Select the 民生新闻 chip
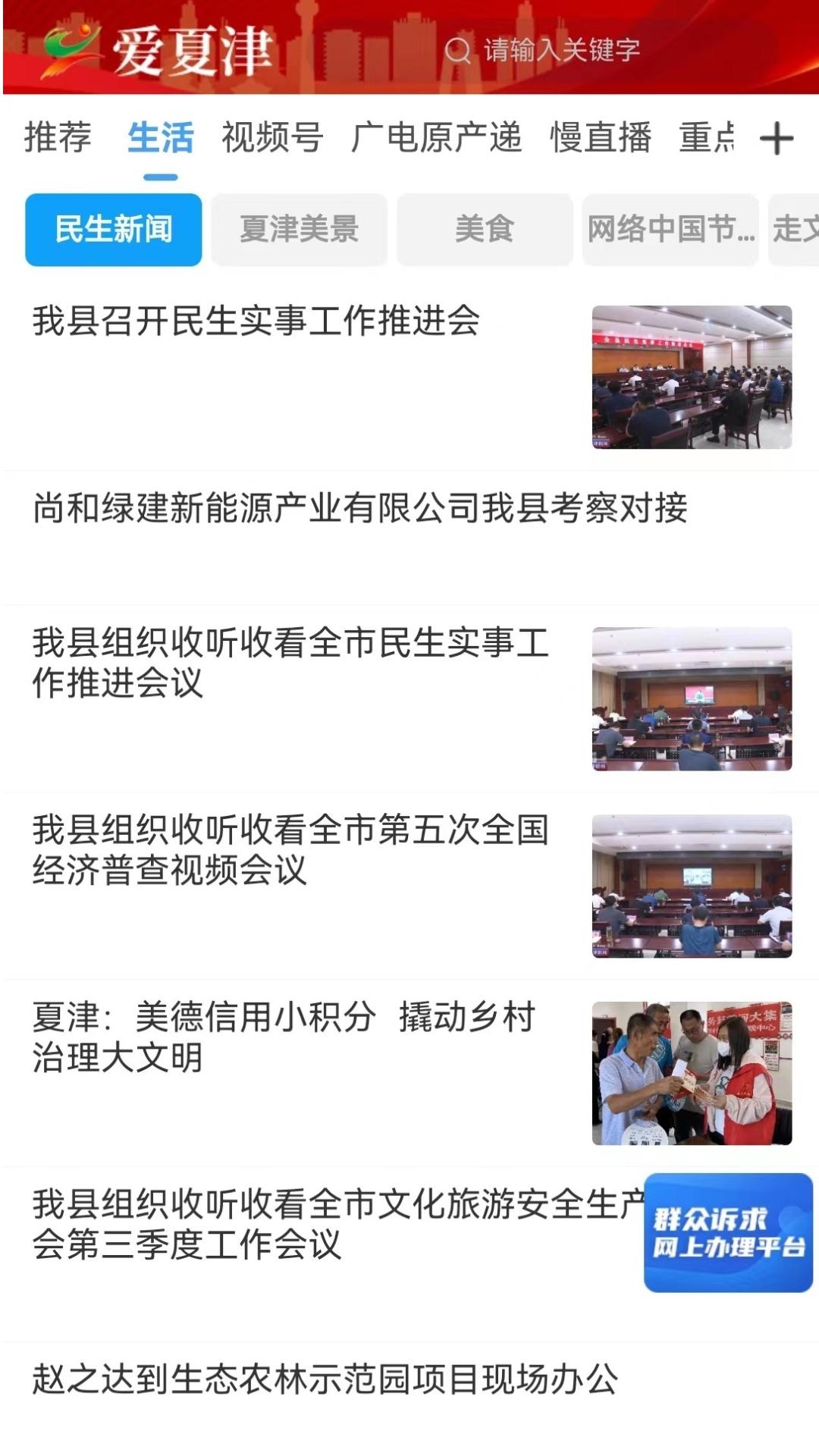 tap(114, 229)
